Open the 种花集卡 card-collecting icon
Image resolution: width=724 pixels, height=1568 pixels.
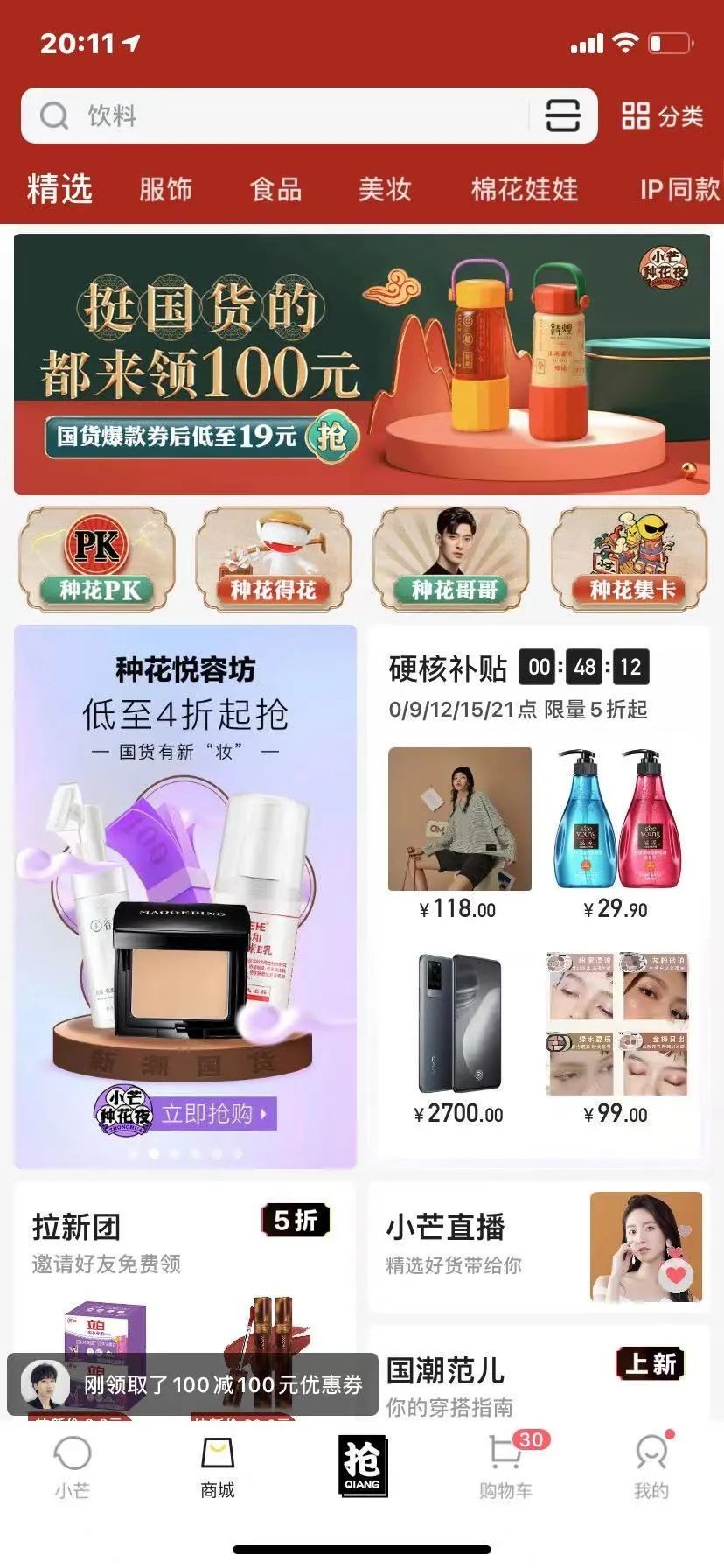point(630,558)
